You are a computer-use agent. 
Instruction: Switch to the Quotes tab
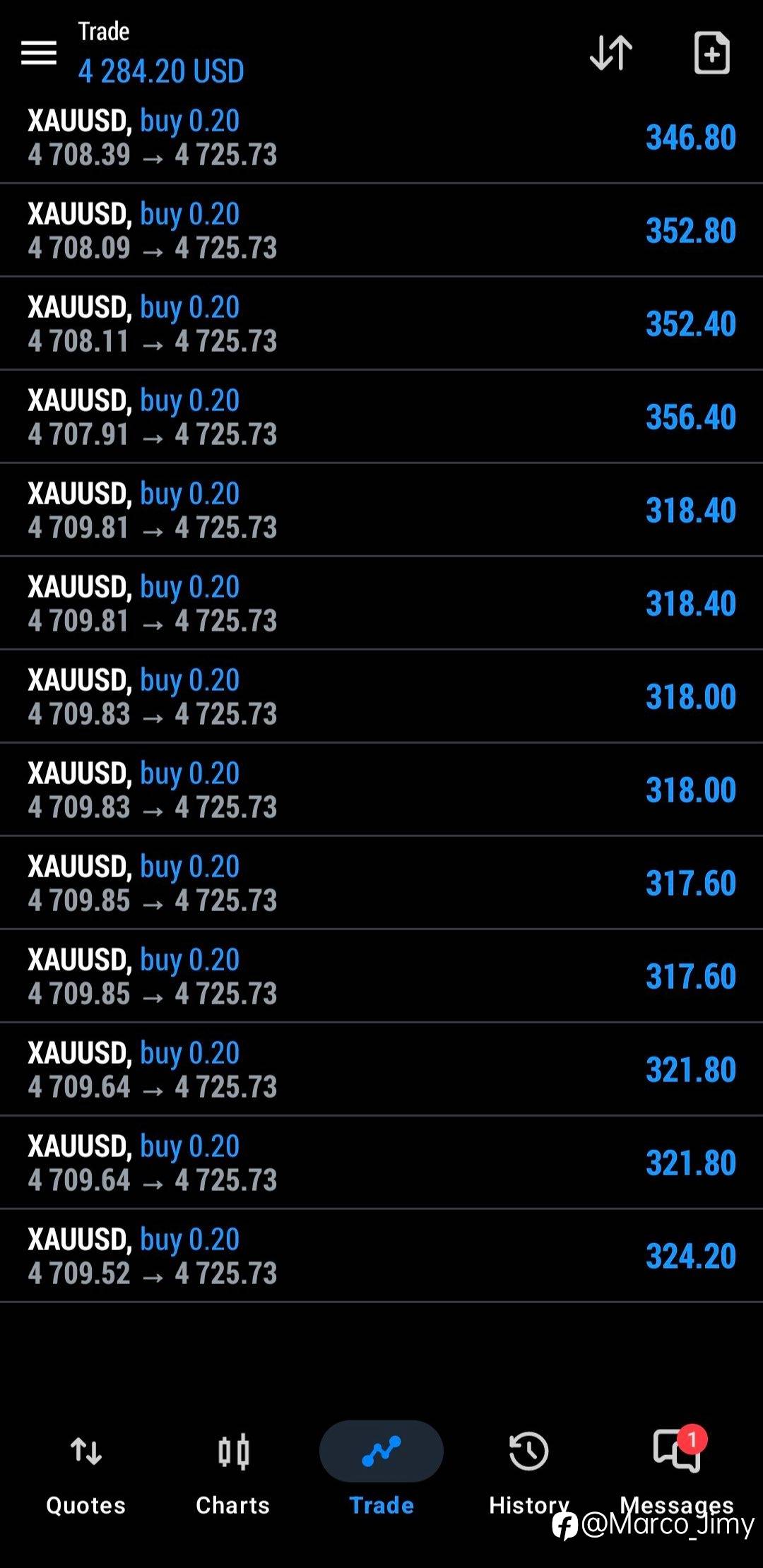point(85,1473)
